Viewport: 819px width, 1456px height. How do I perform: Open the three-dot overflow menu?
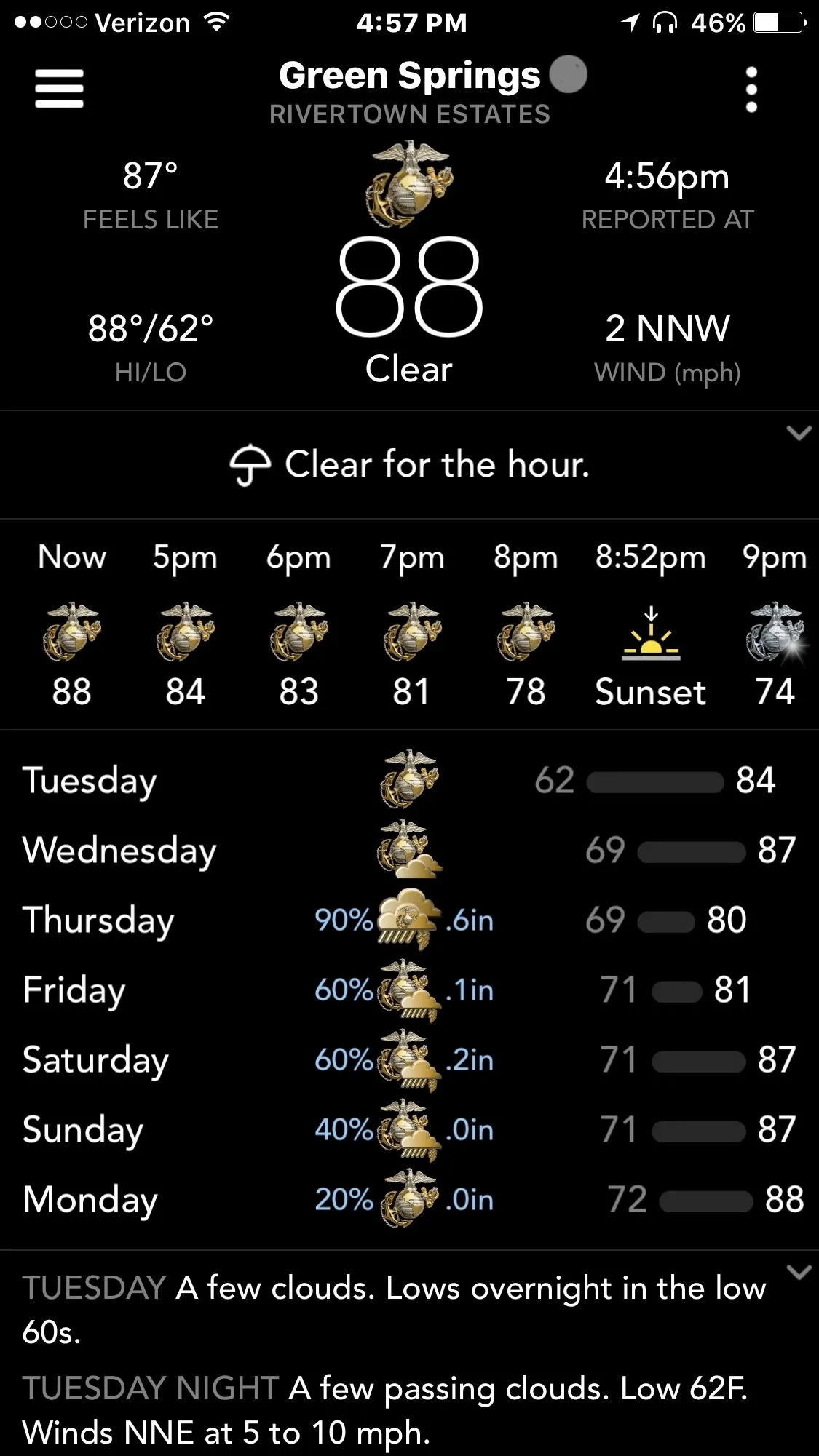[751, 90]
